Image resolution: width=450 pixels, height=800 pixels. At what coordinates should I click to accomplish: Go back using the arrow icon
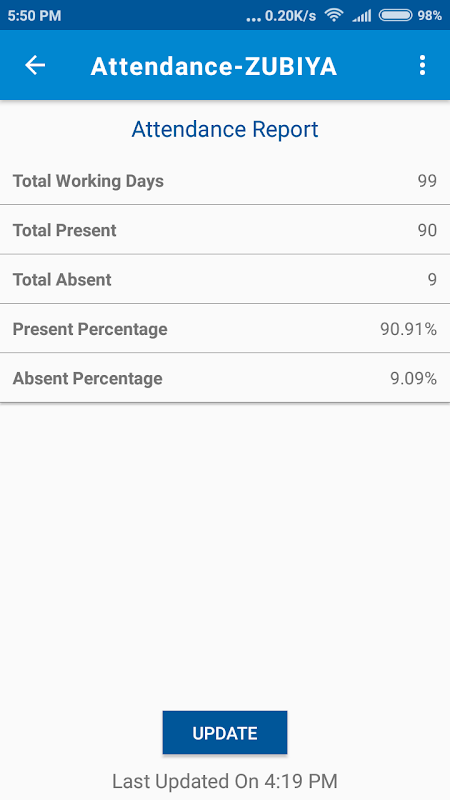click(x=35, y=65)
